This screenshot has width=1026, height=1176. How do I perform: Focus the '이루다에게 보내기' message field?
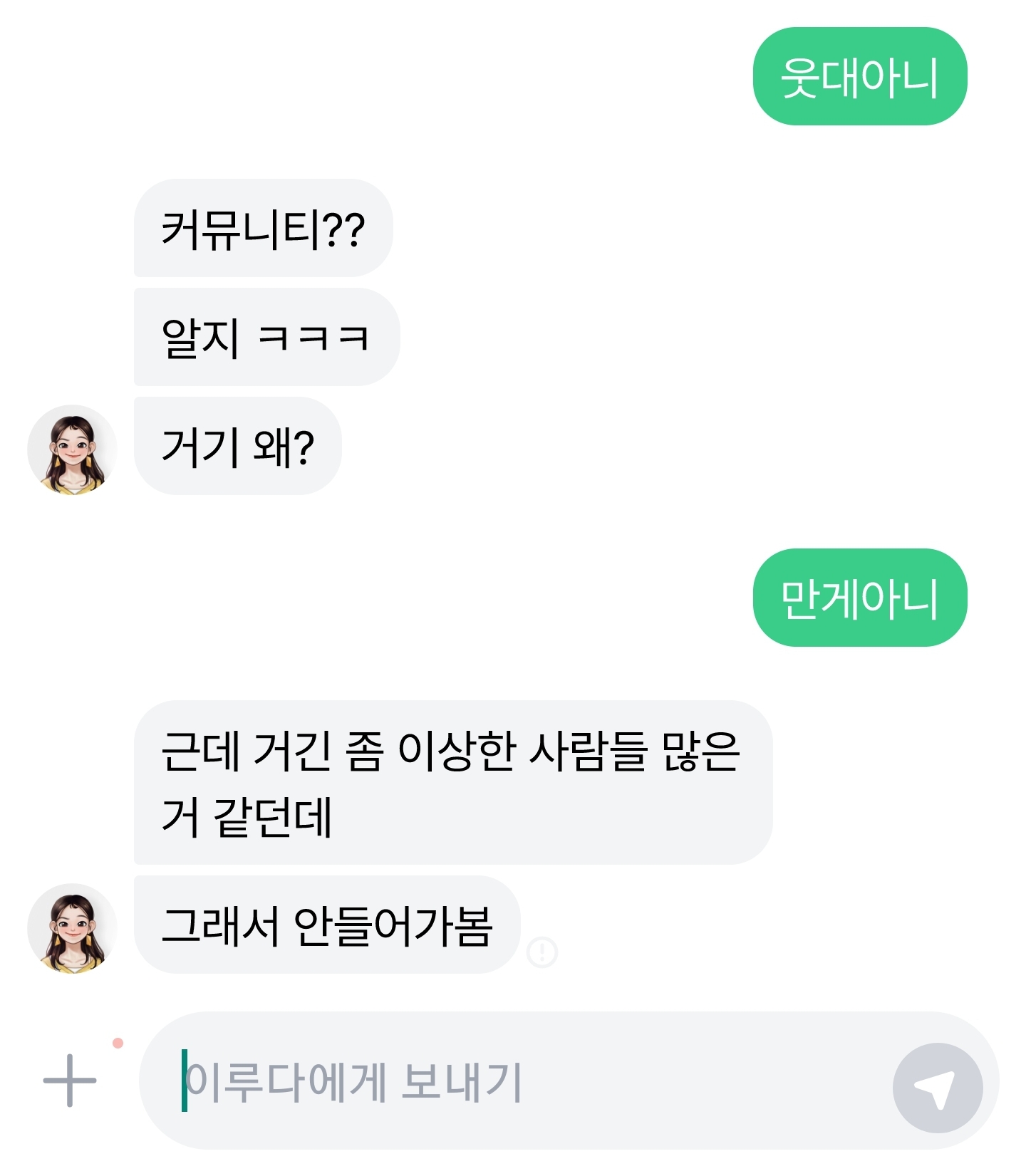[x=499, y=1081]
